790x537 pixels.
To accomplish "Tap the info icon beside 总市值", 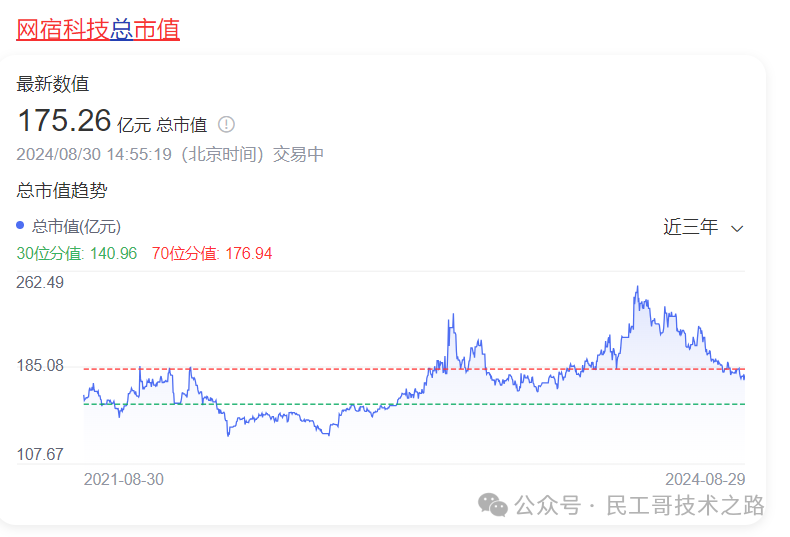I will (227, 124).
